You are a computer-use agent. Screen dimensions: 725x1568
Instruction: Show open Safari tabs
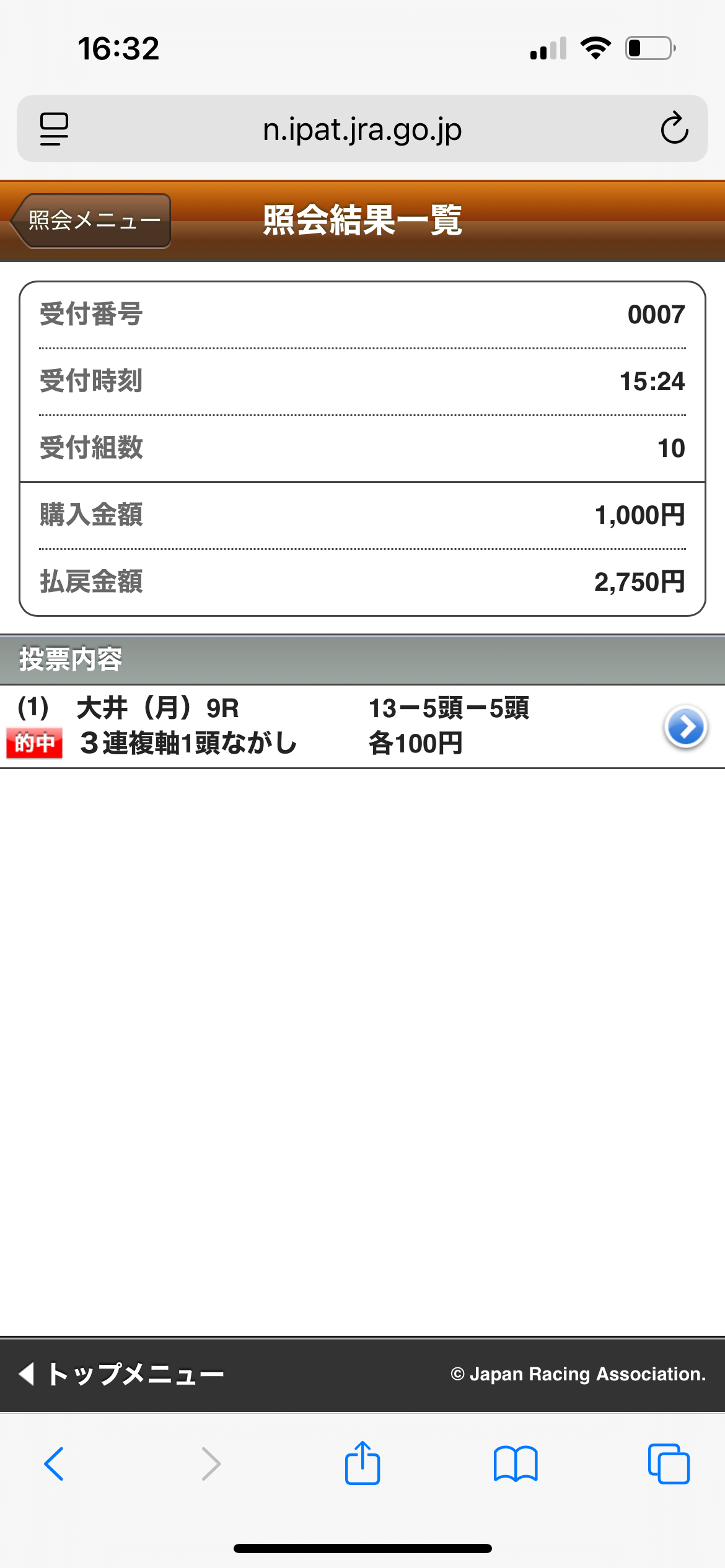(668, 1464)
